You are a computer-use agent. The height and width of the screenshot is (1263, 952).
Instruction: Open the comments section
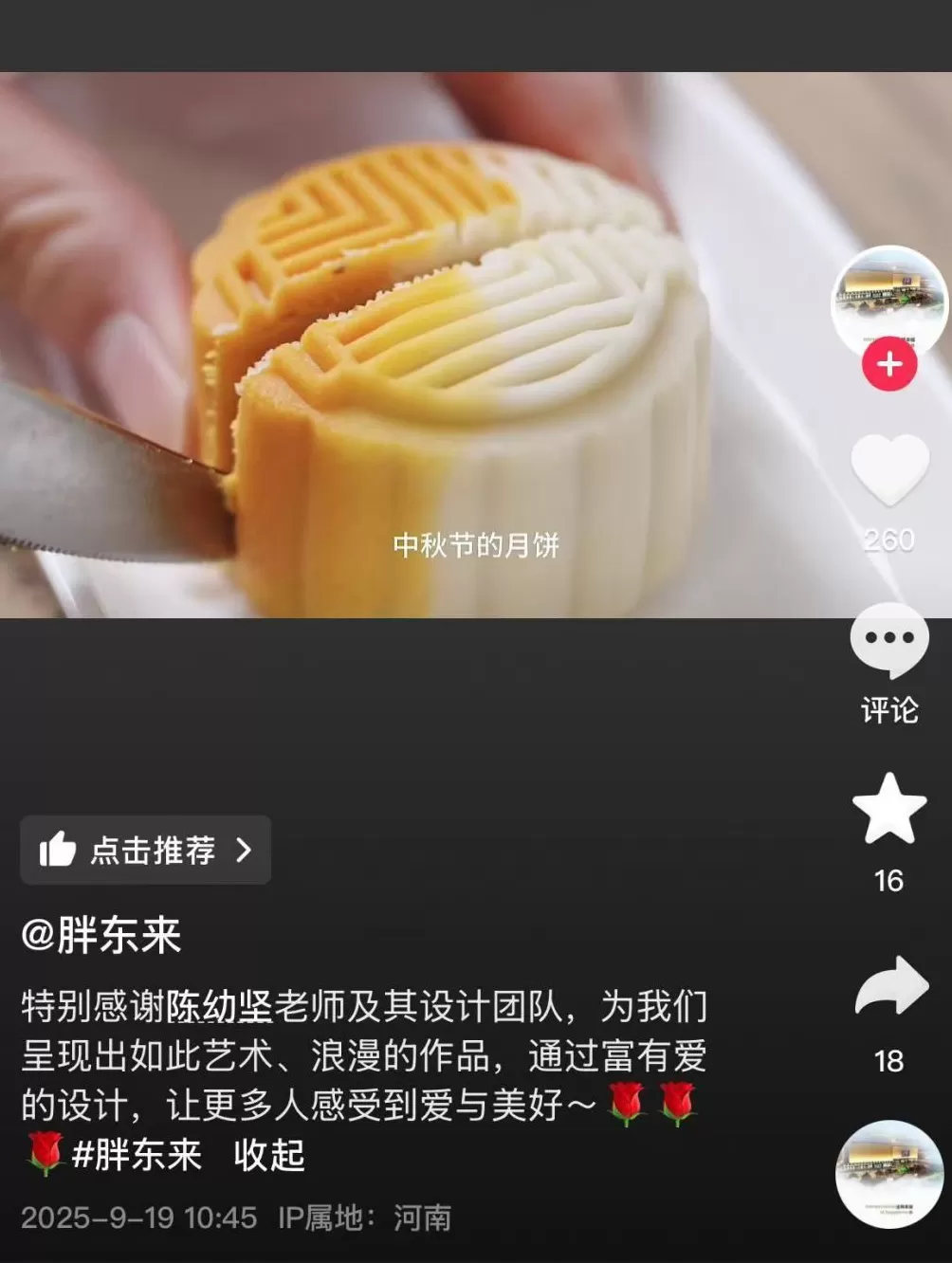click(888, 642)
